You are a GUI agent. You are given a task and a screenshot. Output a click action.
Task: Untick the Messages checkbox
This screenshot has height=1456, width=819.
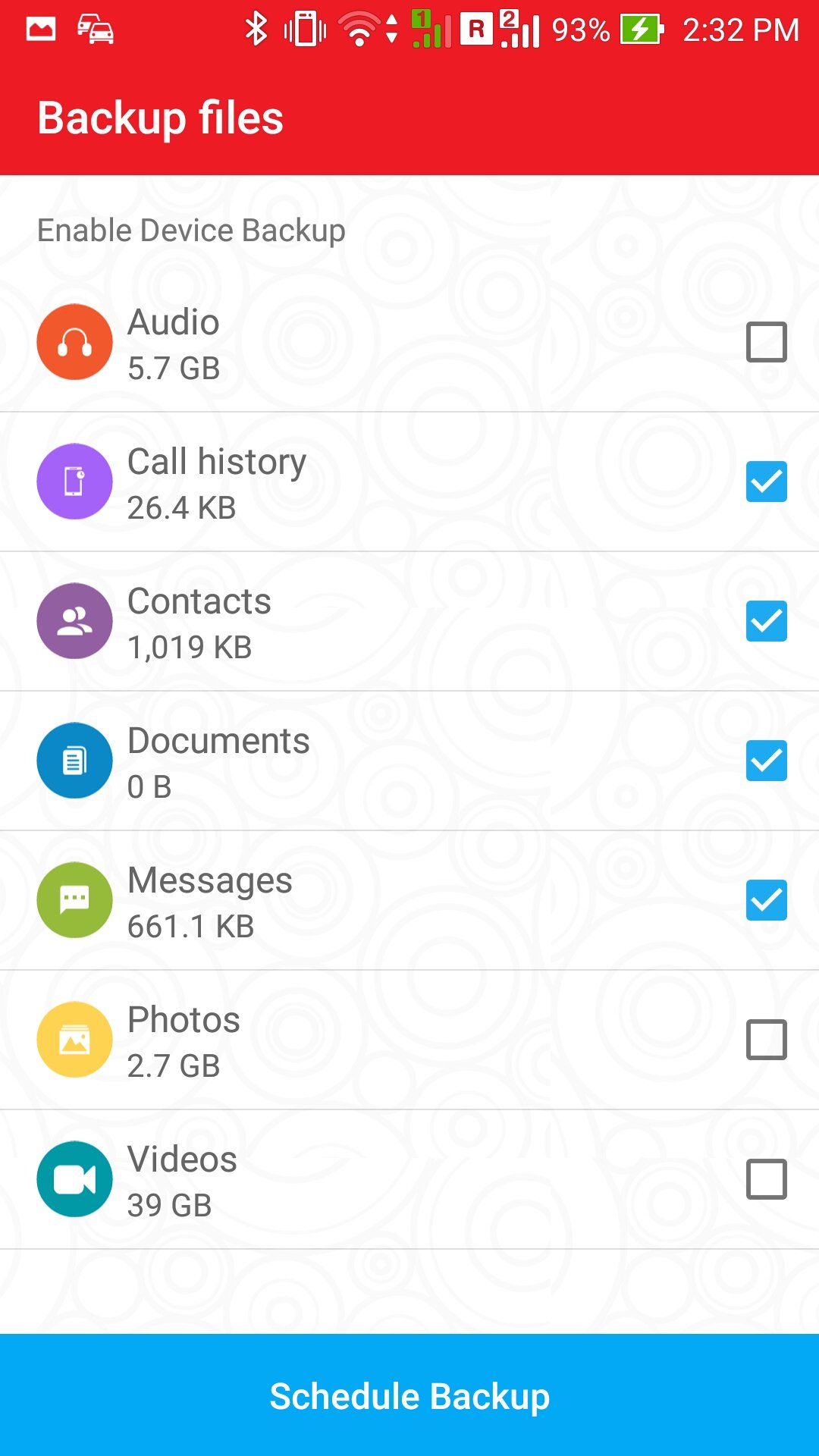[766, 900]
